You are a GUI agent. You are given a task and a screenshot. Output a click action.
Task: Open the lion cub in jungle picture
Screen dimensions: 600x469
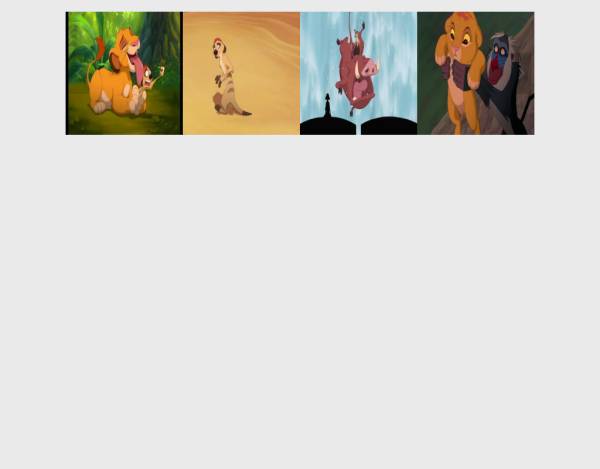pos(124,73)
